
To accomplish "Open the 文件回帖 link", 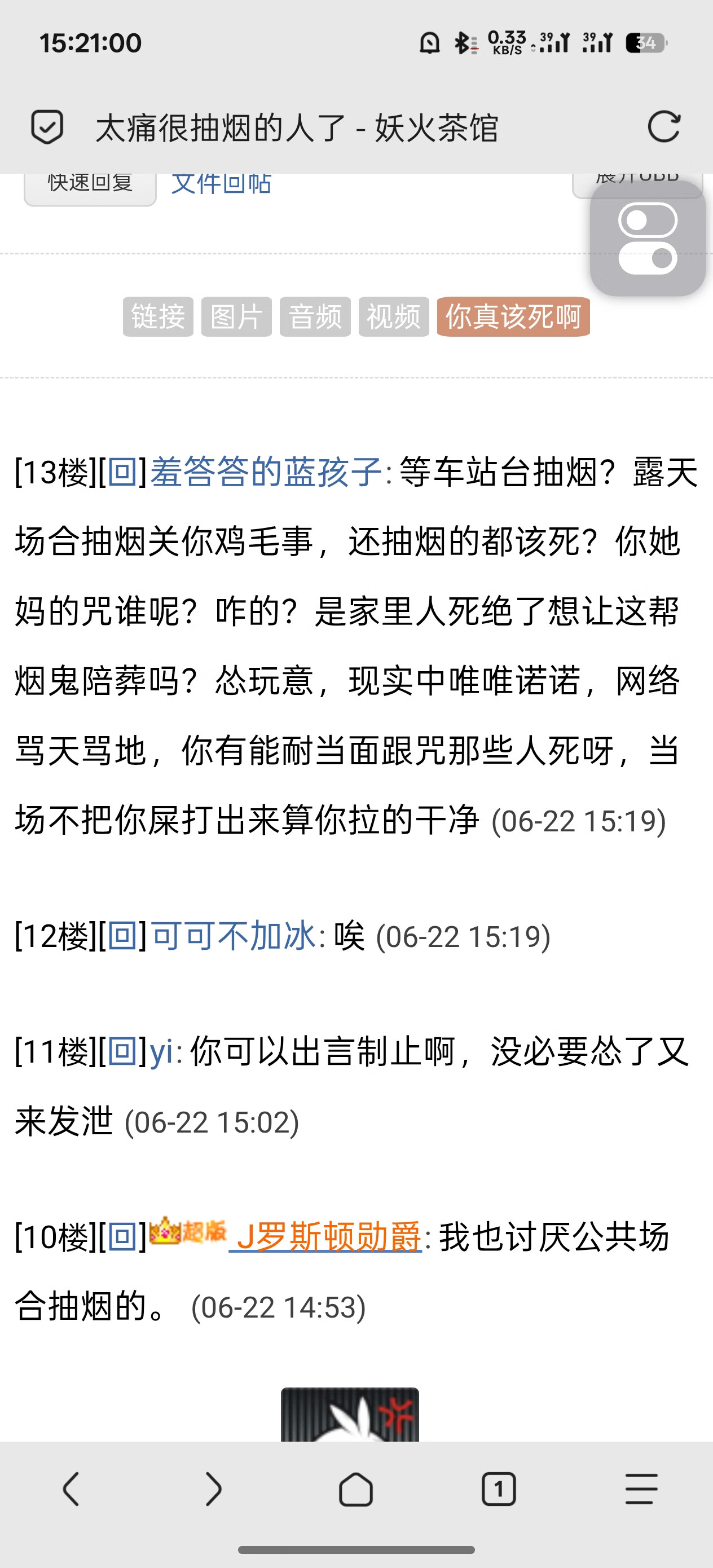I will pos(221,183).
